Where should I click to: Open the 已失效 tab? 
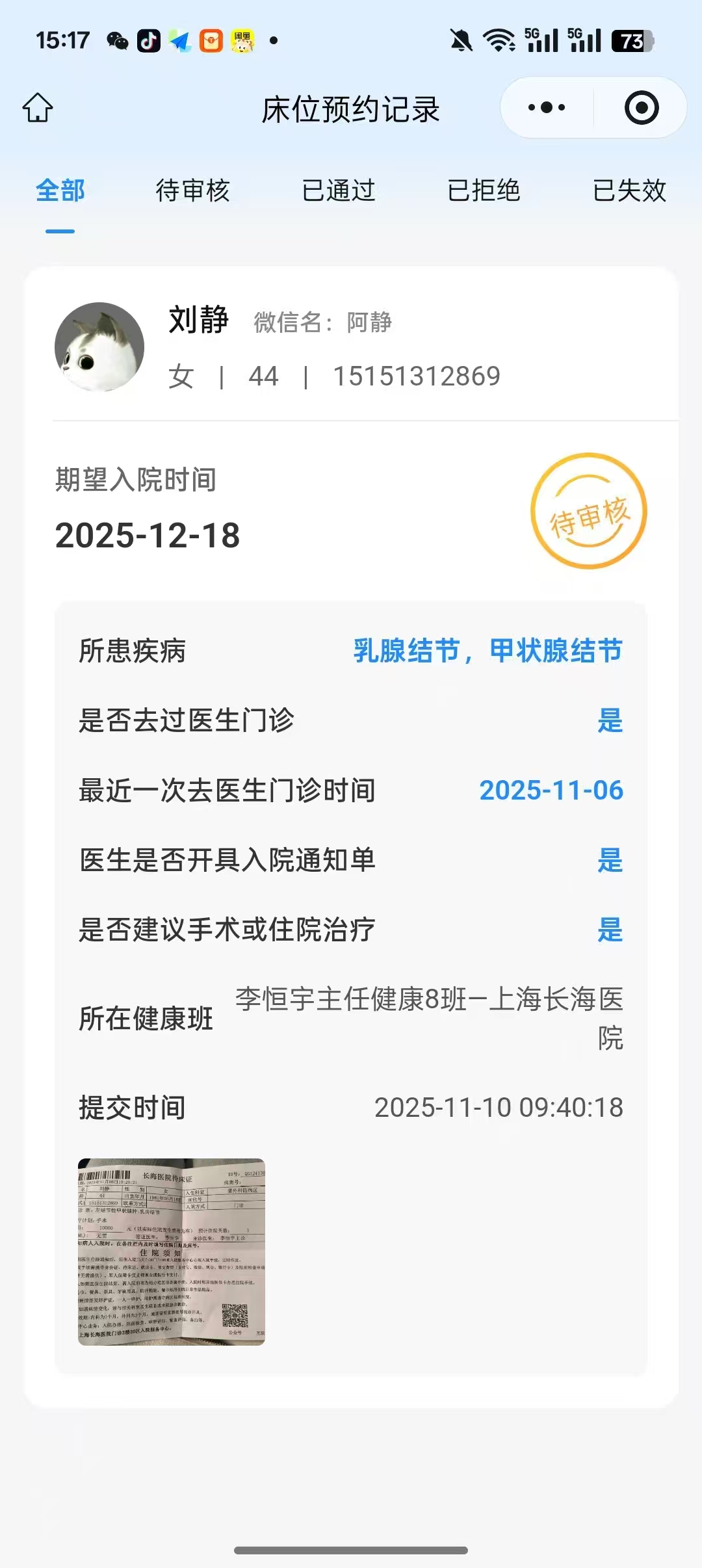click(x=629, y=191)
